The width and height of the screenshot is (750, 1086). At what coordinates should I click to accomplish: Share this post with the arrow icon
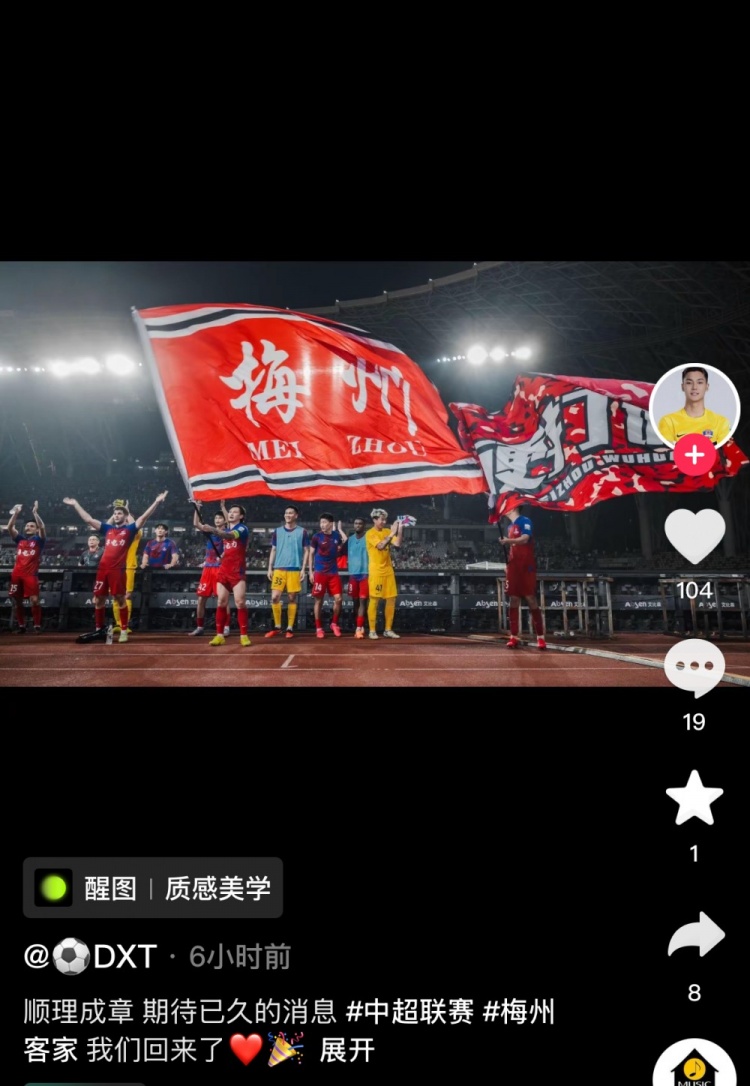click(x=694, y=936)
